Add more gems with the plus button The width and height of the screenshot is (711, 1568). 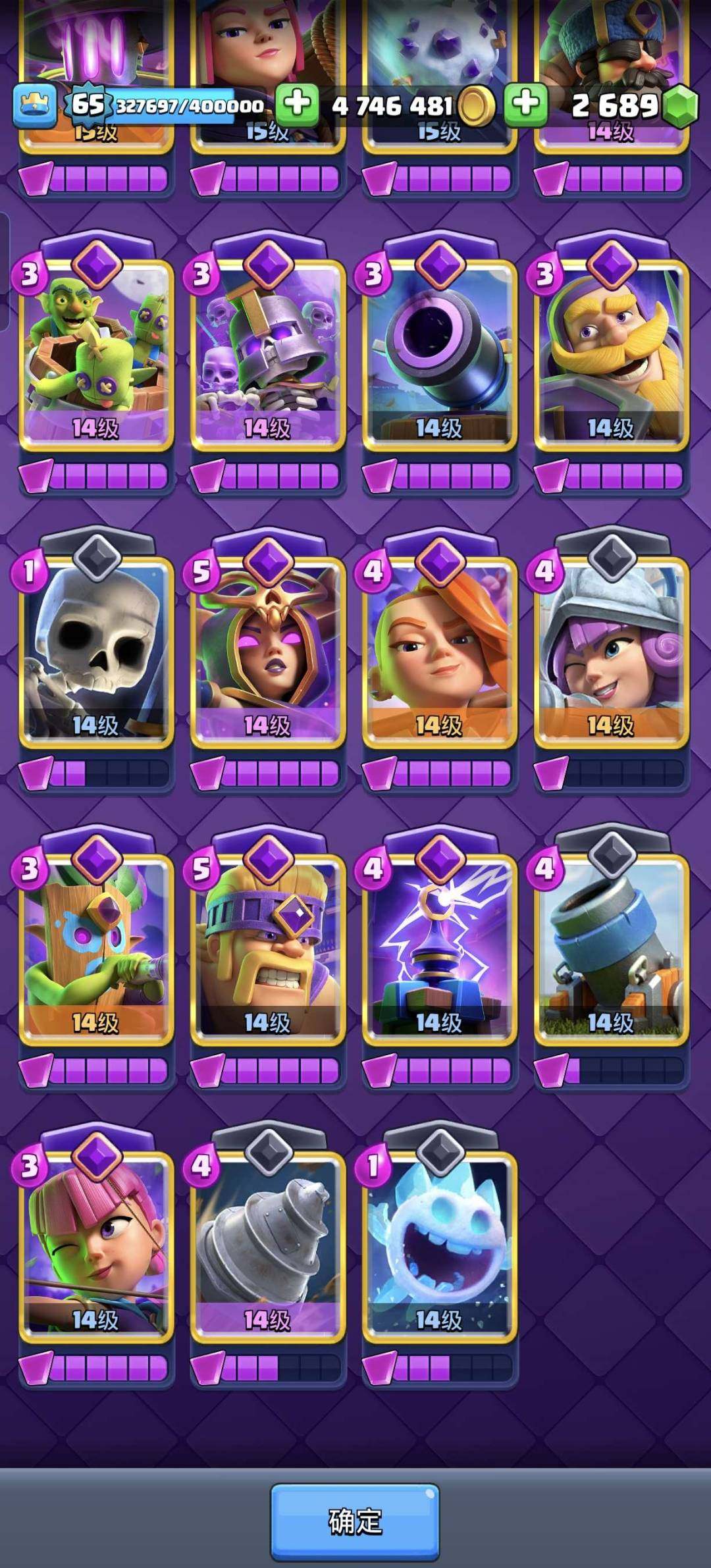tap(525, 104)
